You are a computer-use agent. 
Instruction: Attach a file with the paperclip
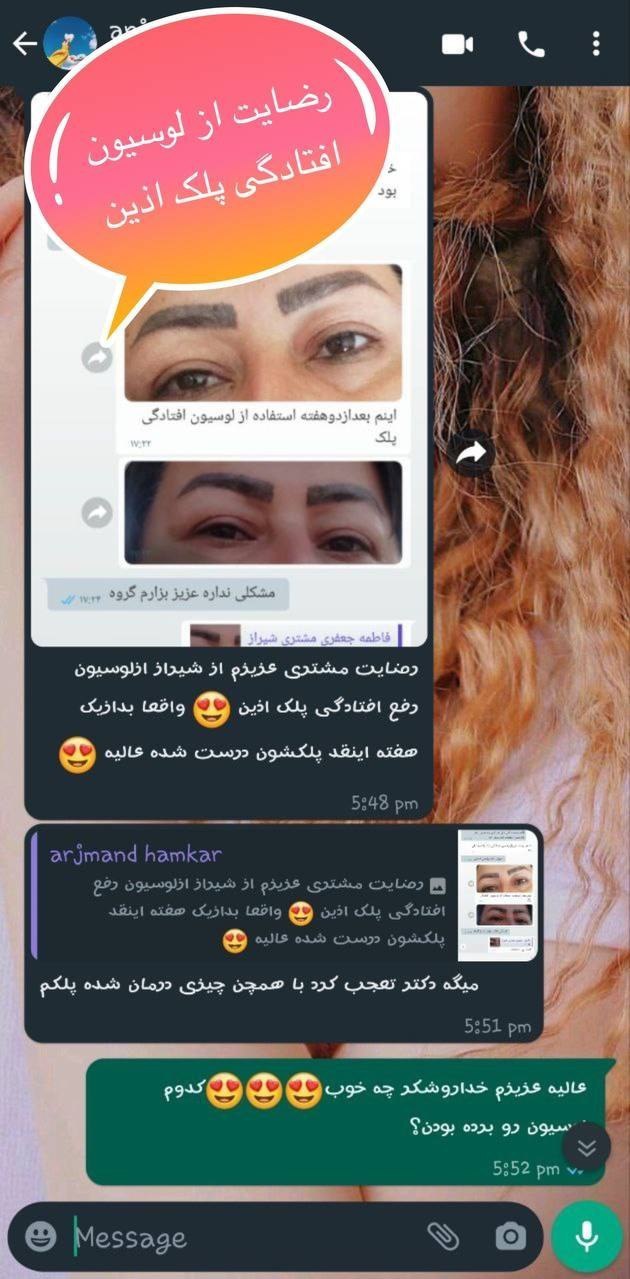(x=443, y=1237)
